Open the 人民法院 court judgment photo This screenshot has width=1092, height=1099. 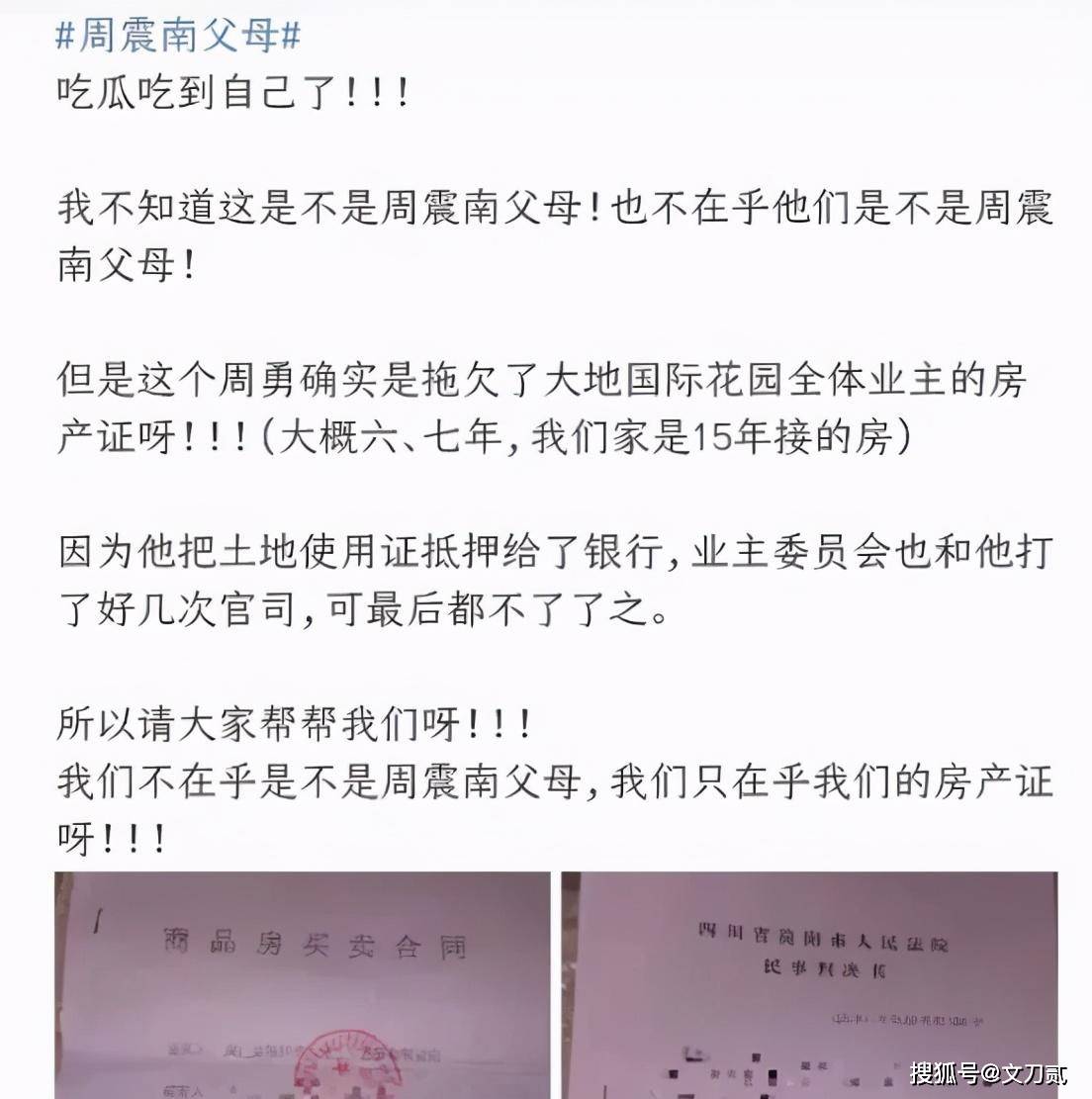coord(809,984)
